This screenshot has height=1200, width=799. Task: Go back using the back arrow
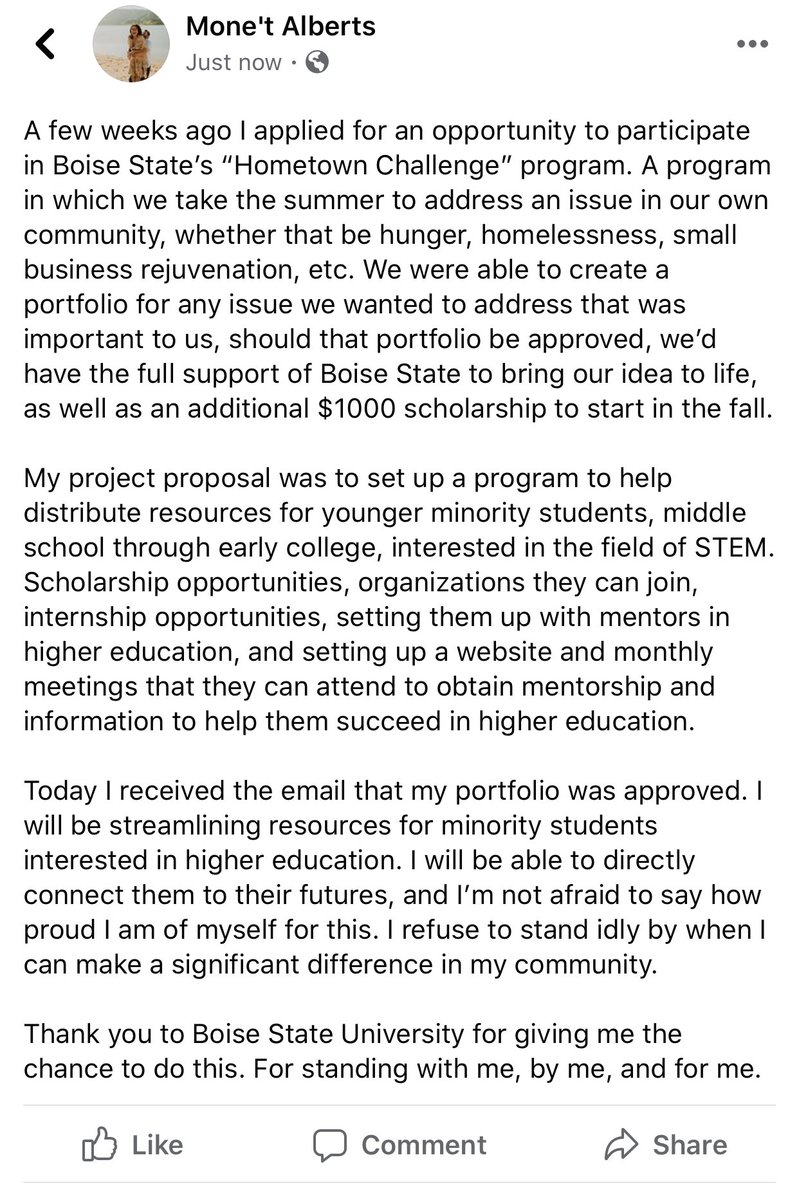pos(44,44)
